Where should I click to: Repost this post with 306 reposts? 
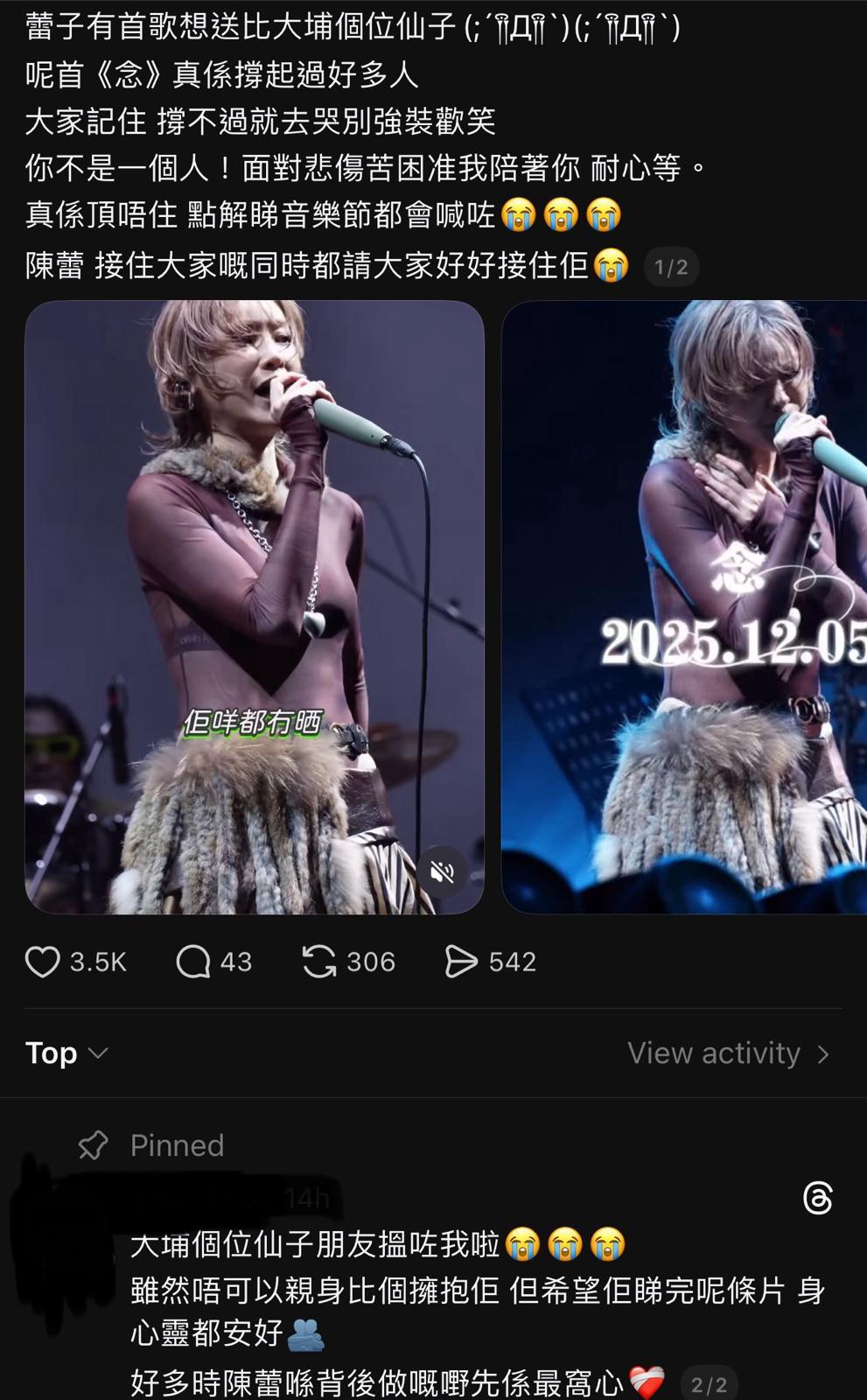(x=319, y=962)
